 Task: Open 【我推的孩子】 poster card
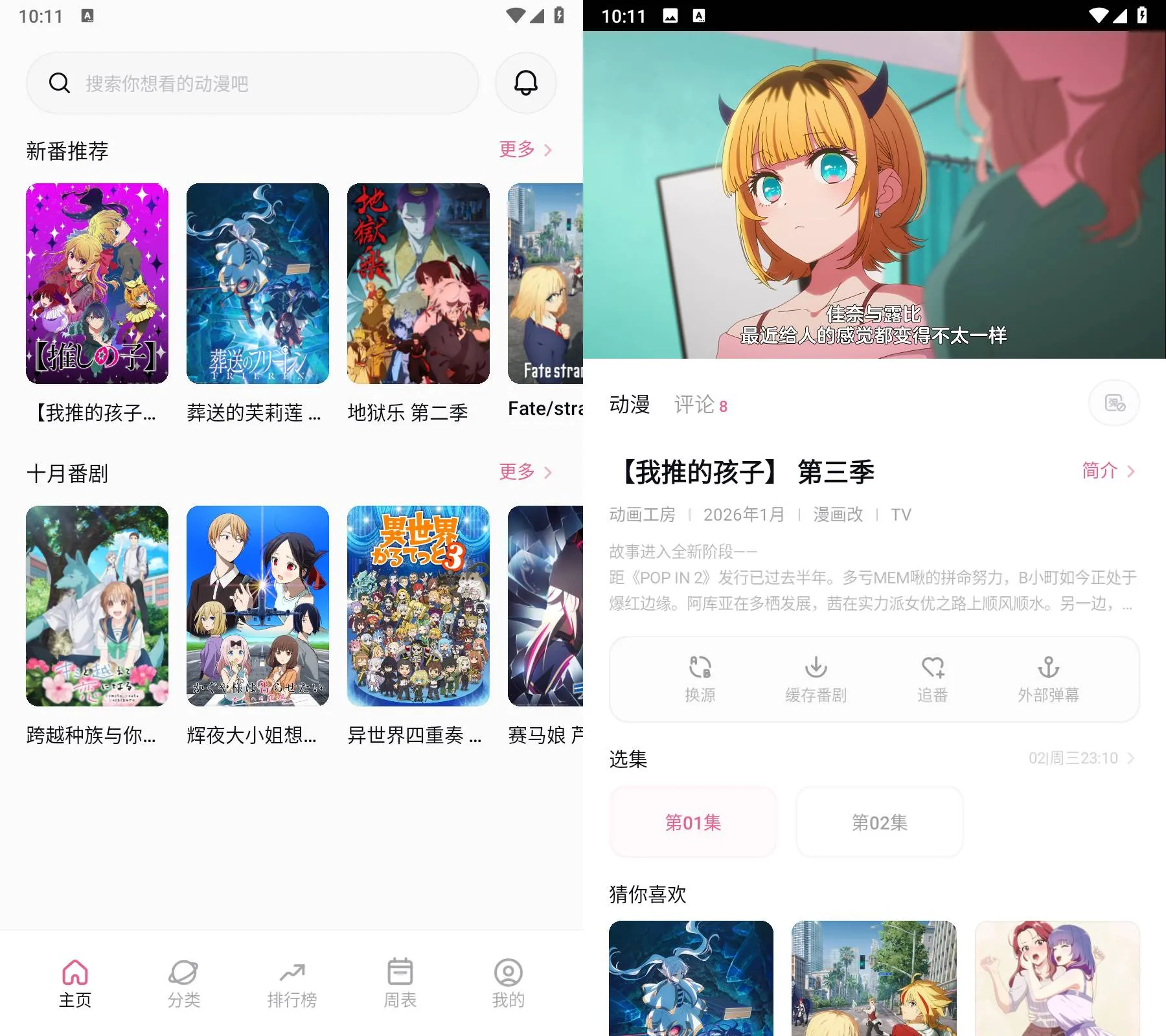(97, 284)
